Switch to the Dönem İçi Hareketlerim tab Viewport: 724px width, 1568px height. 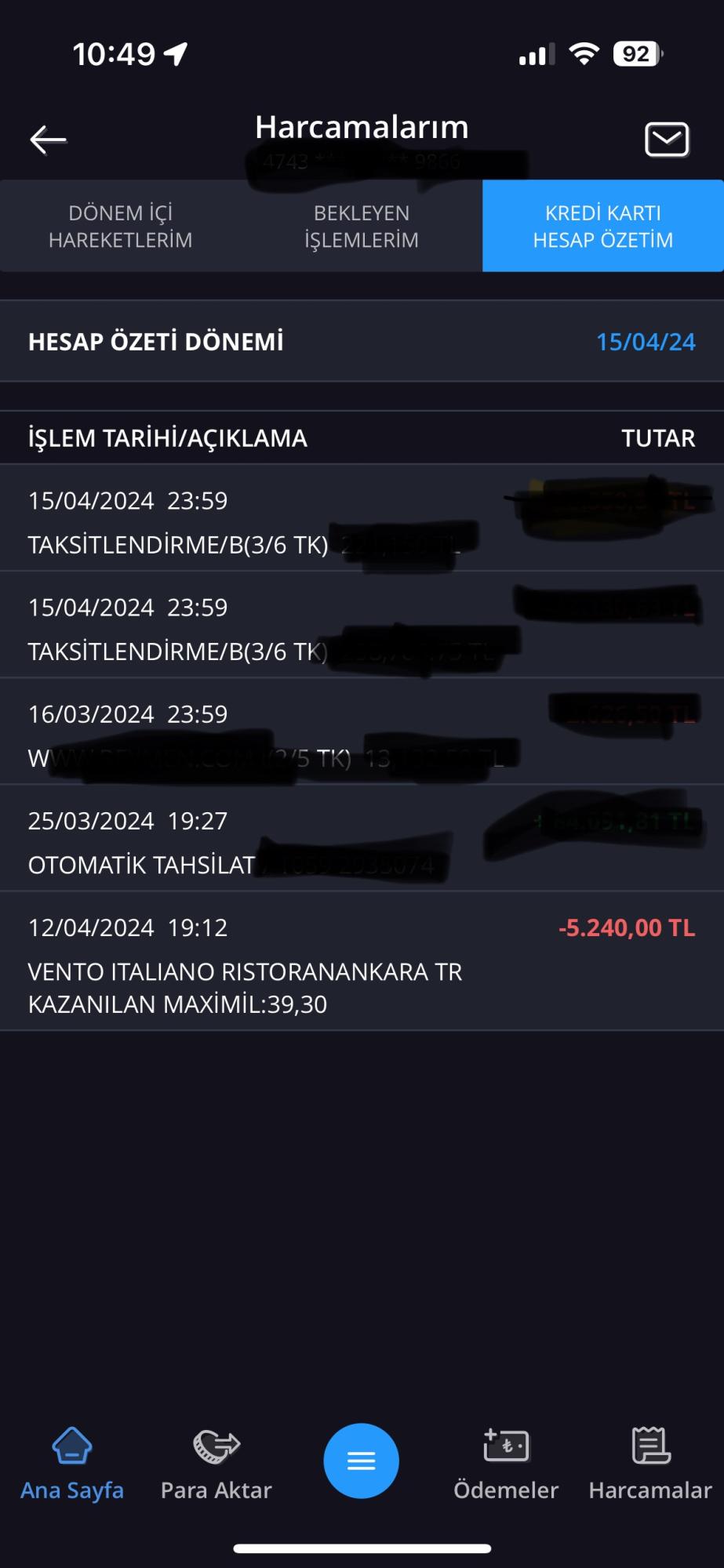pyautogui.click(x=120, y=225)
